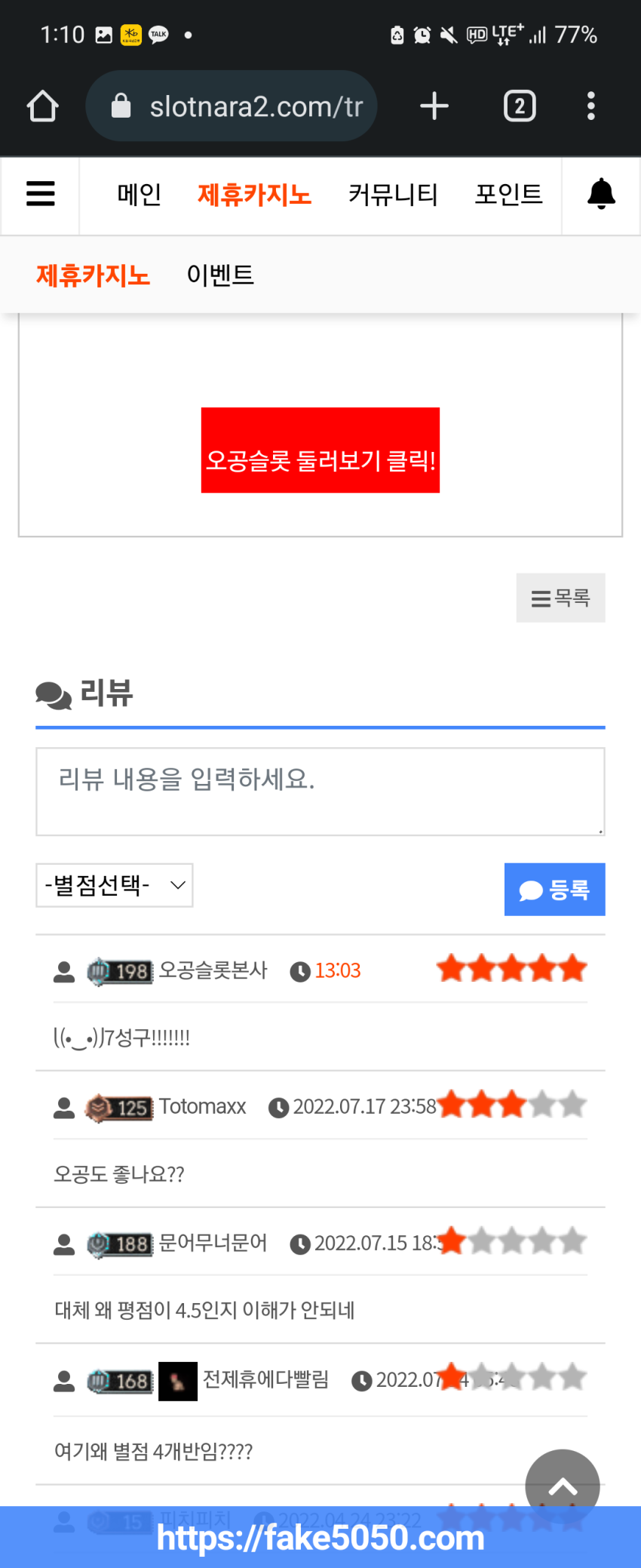This screenshot has width=641, height=1568.
Task: Open the hamburger menu
Action: [x=41, y=194]
